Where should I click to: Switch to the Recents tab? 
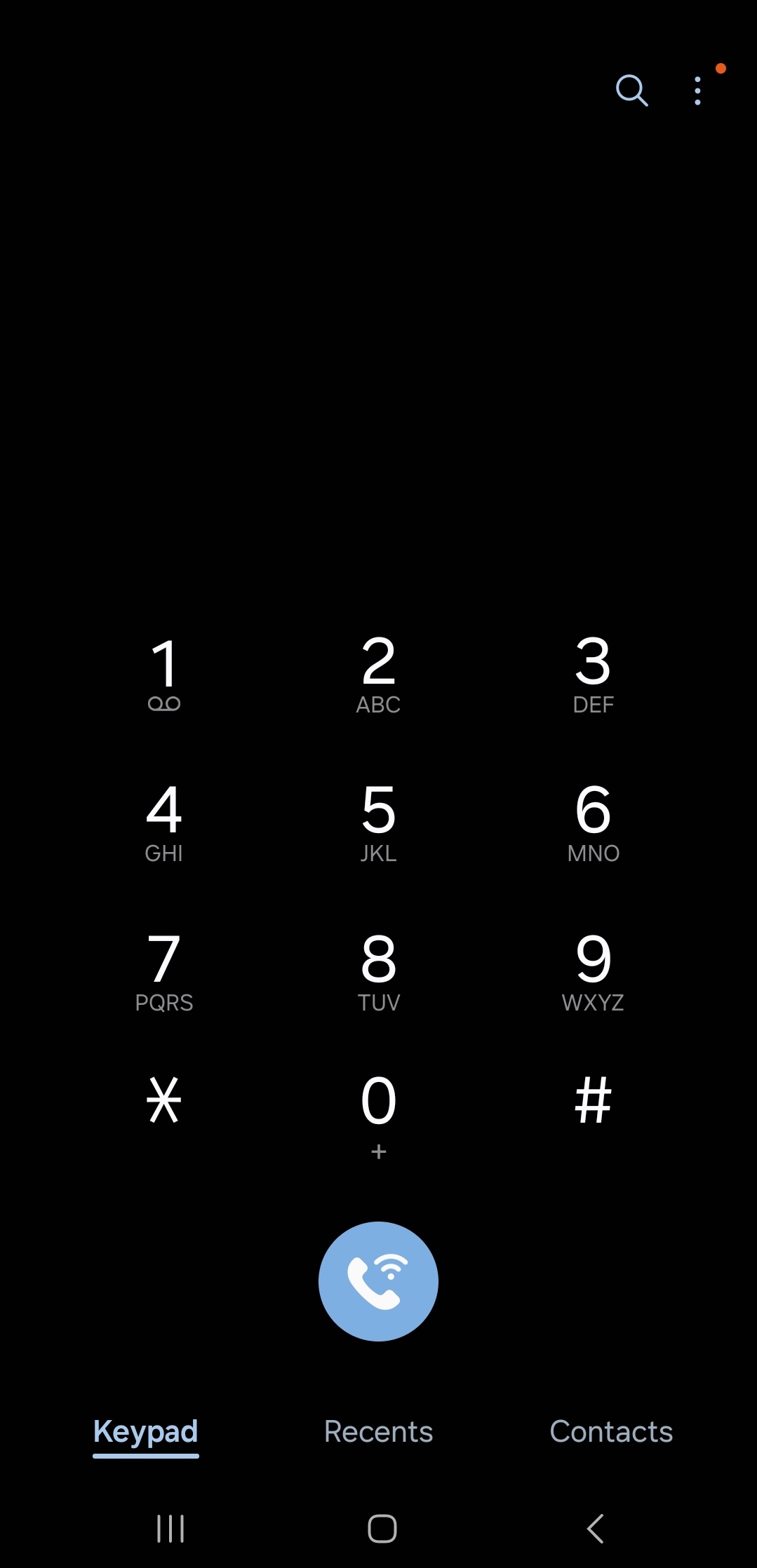click(378, 1432)
